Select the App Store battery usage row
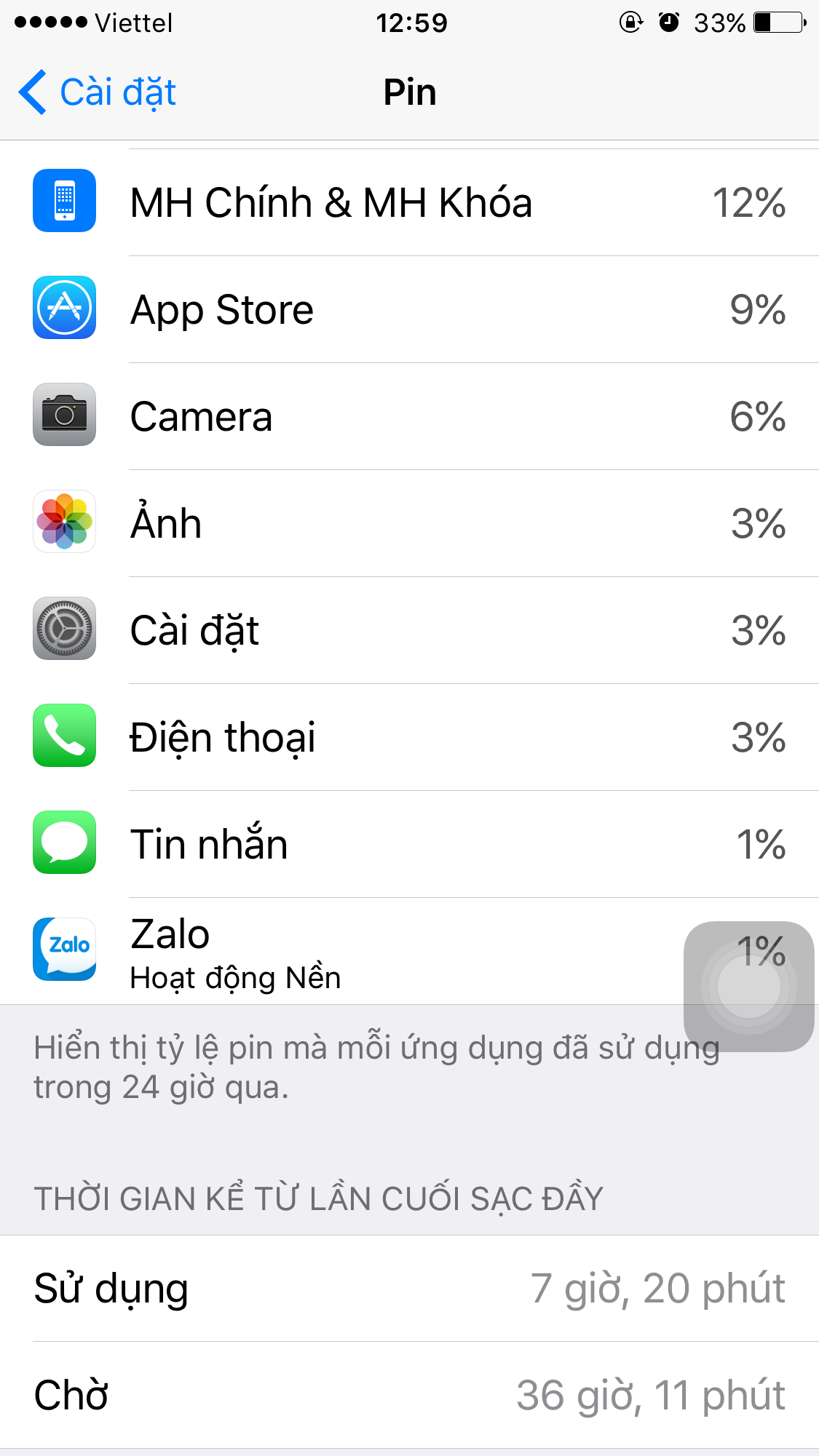The width and height of the screenshot is (819, 1456). [x=409, y=309]
